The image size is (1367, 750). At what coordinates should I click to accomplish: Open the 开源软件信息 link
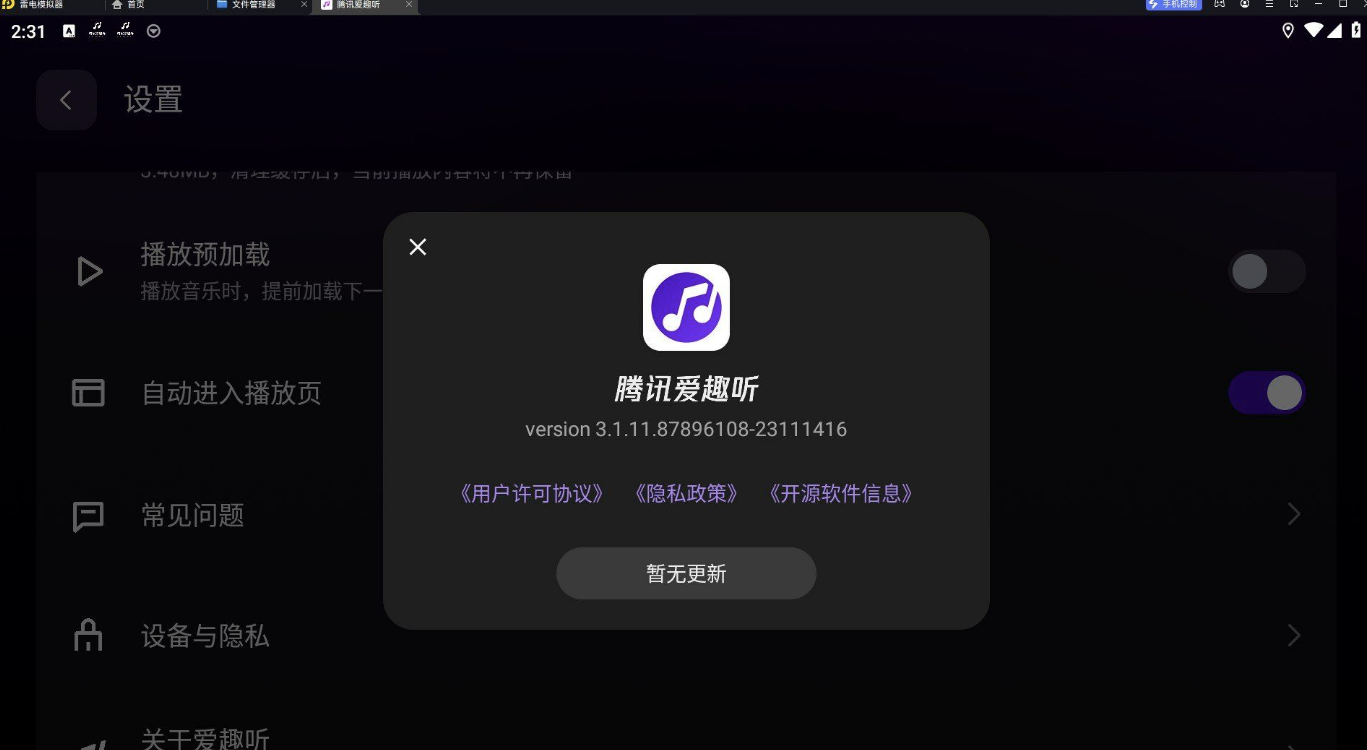pyautogui.click(x=840, y=494)
